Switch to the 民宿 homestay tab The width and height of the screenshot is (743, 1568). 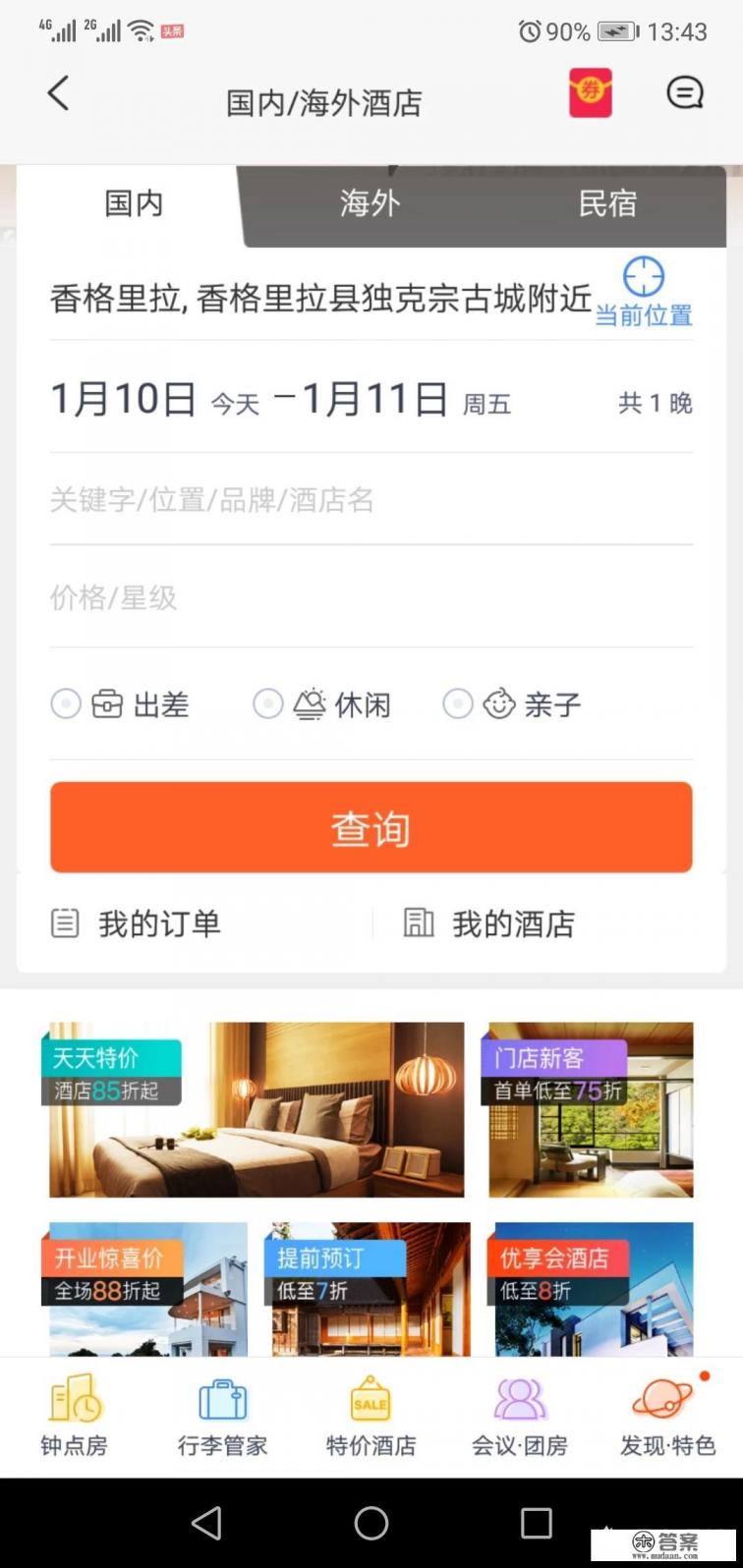coord(607,203)
